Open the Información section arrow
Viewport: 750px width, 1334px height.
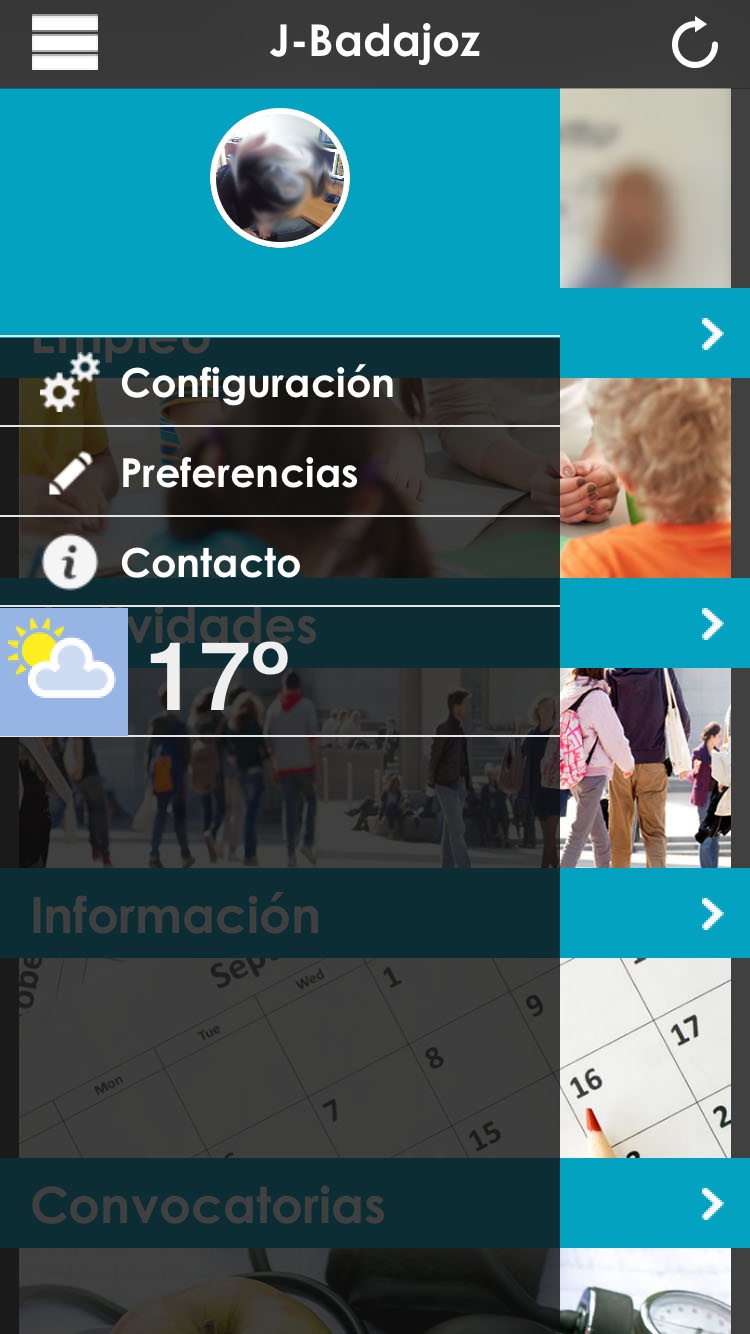tap(712, 913)
